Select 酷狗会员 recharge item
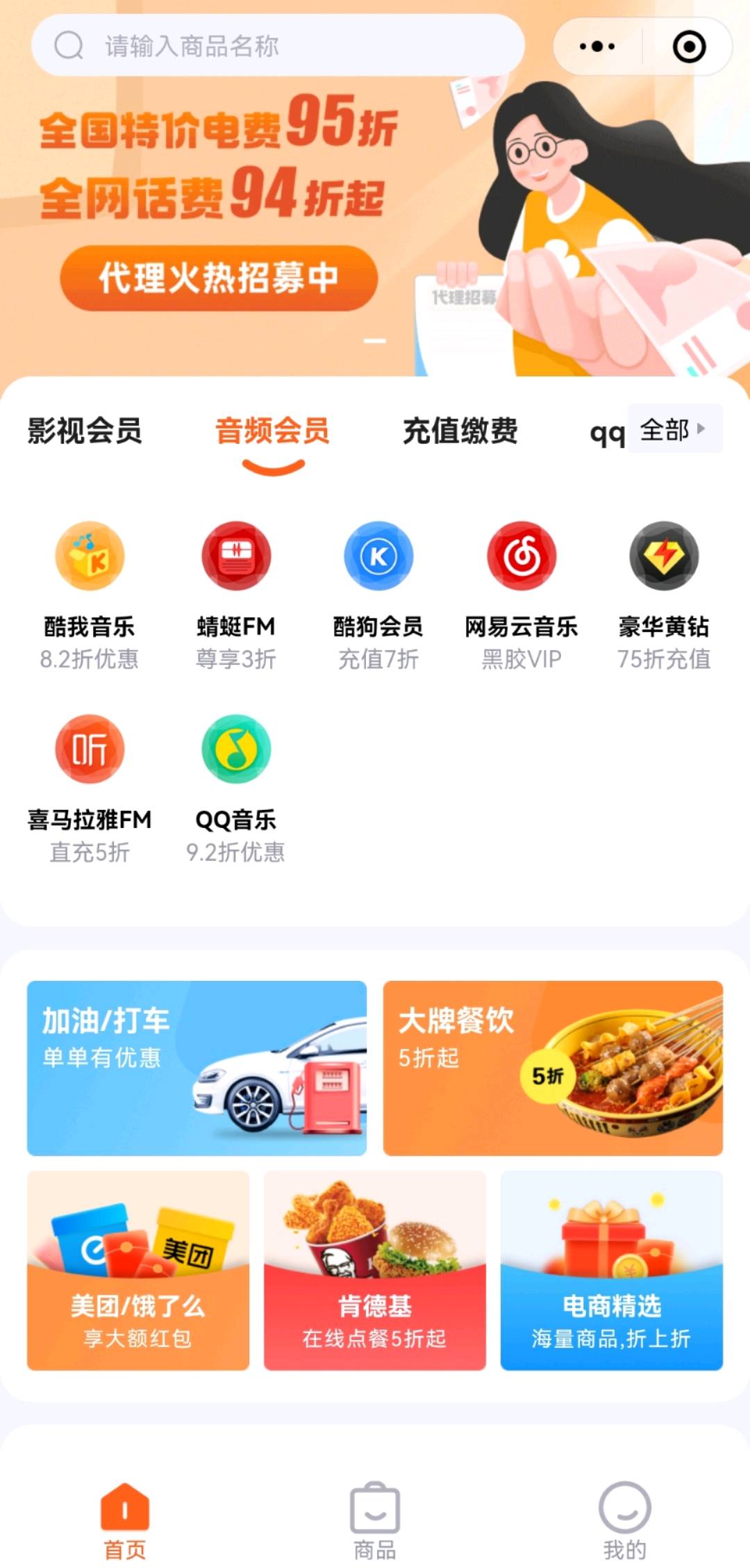Screen dimensions: 750x1568 (x=378, y=594)
